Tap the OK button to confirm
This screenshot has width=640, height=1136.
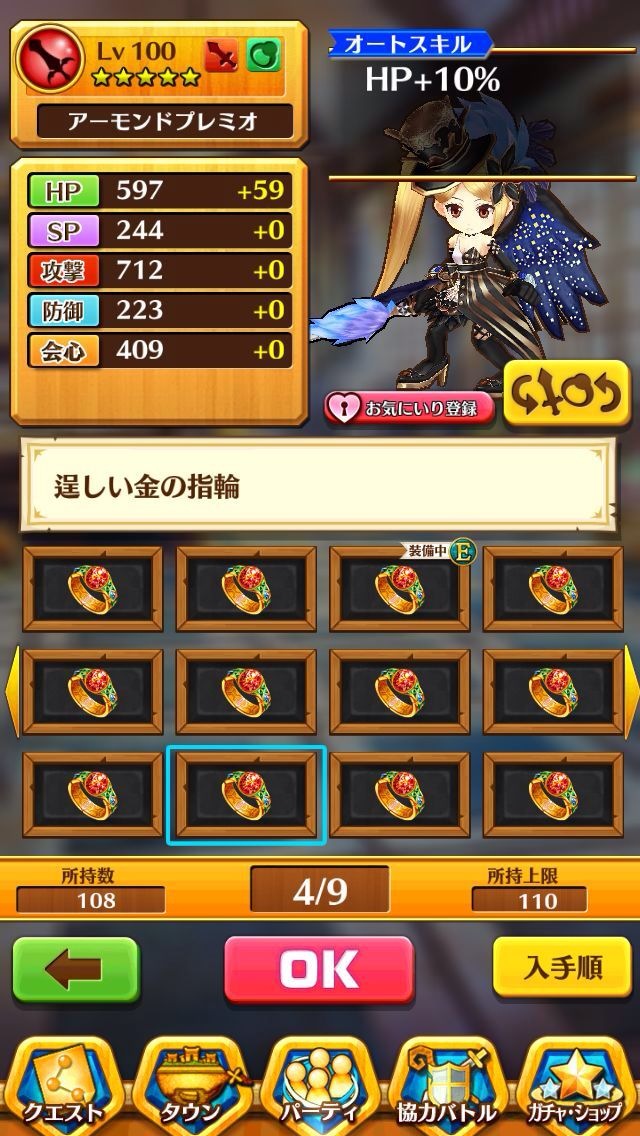point(318,969)
